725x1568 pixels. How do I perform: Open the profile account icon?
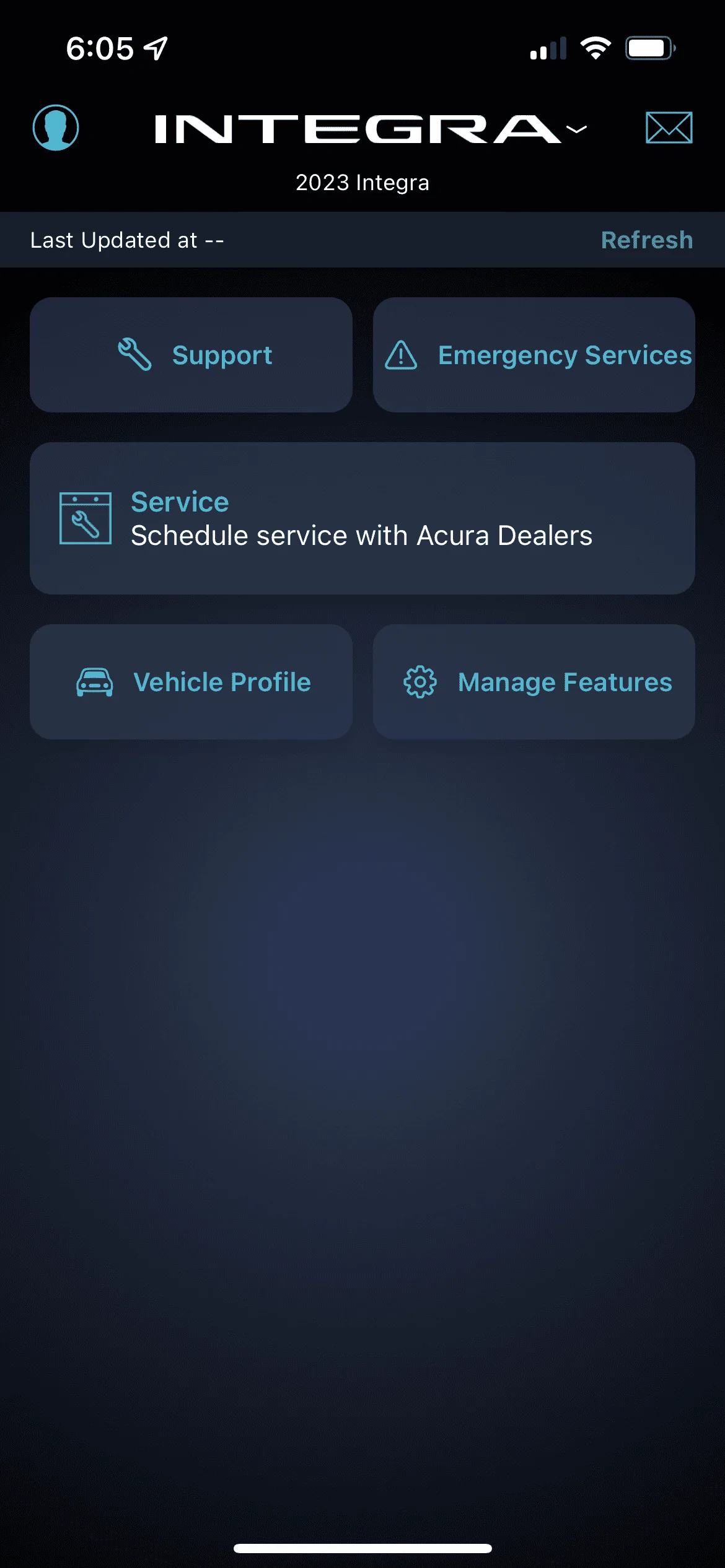tap(55, 127)
